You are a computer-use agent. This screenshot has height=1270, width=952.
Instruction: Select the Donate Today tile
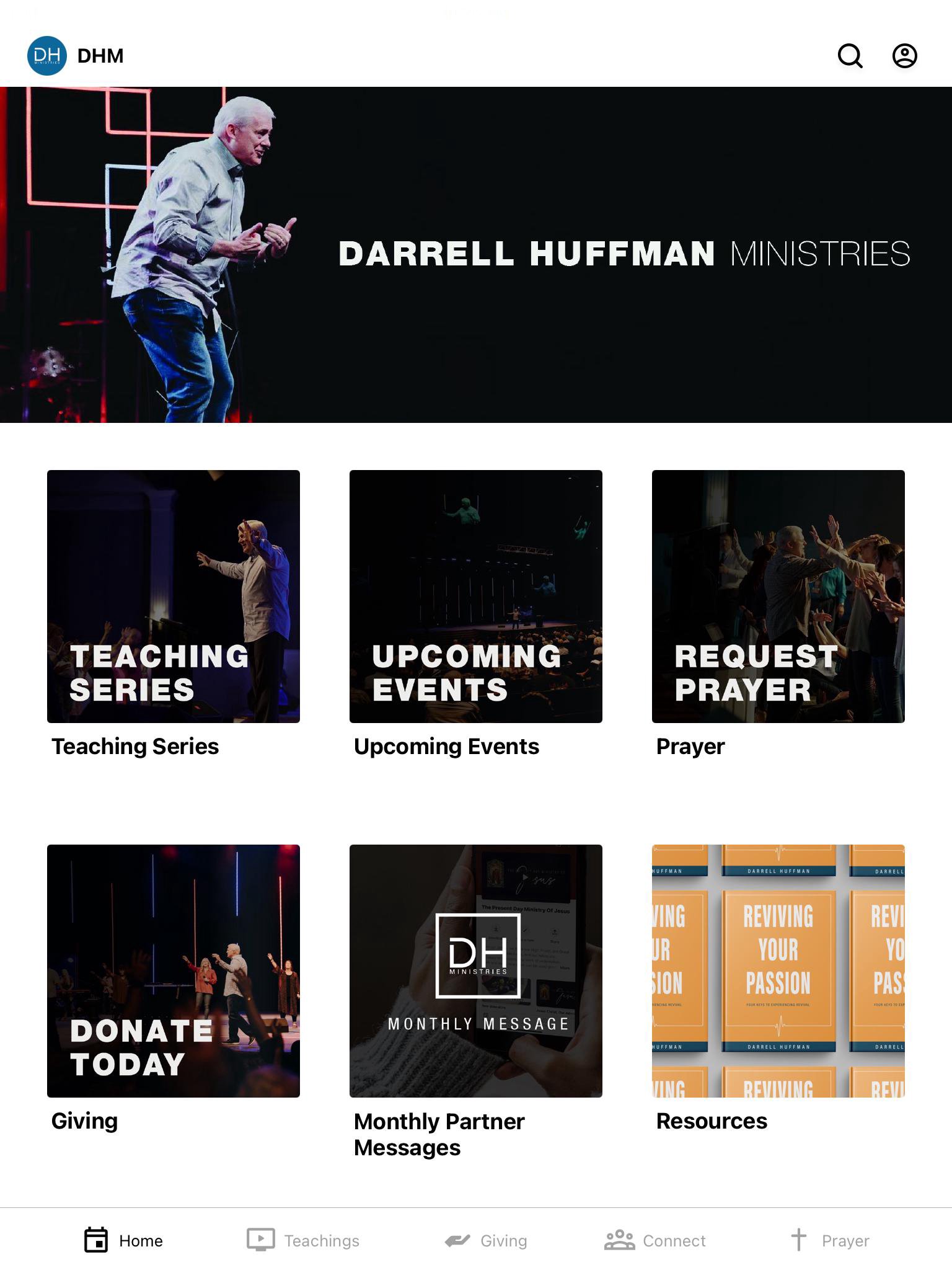click(x=174, y=970)
